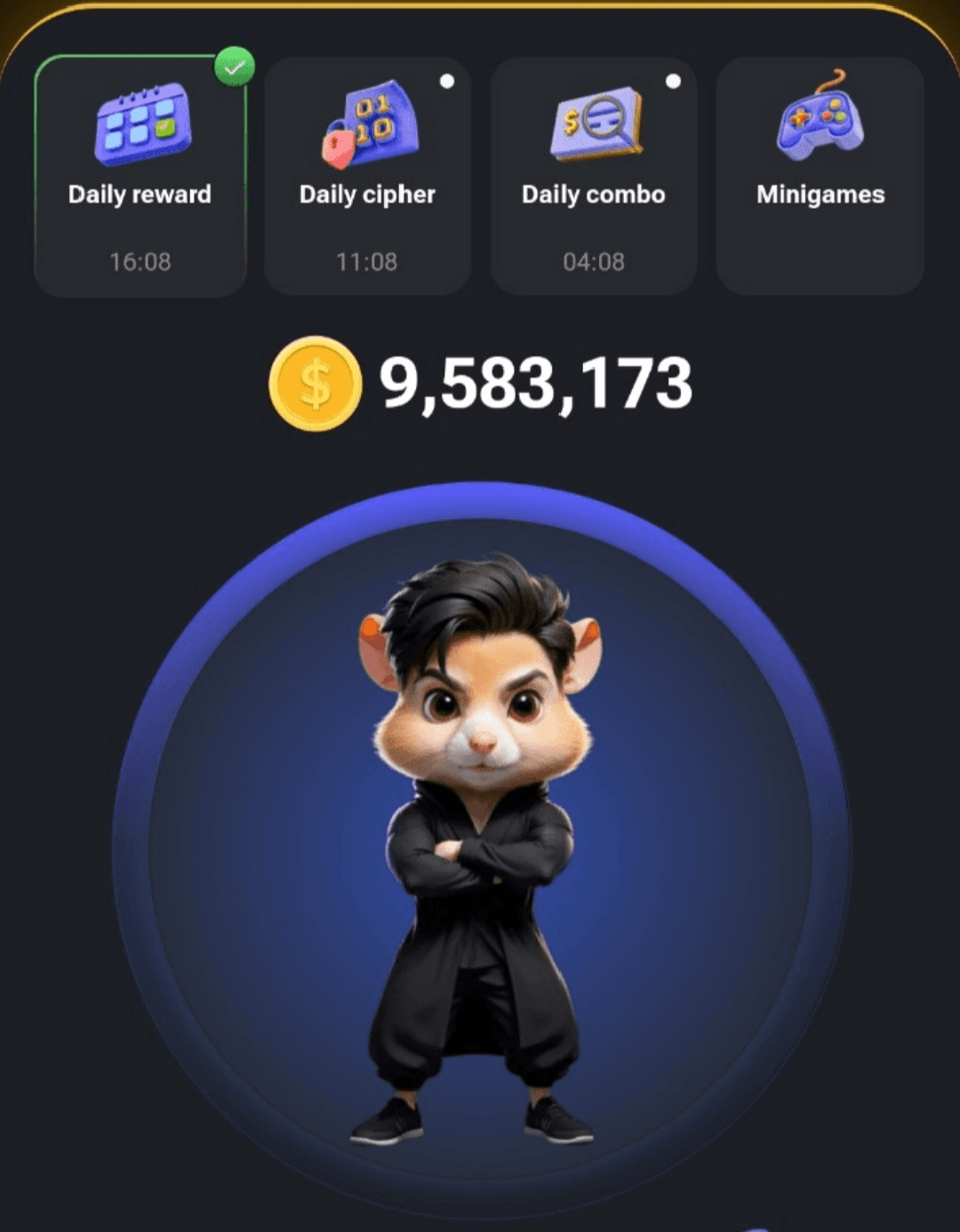Open the Daily reward card
This screenshot has height=1232, width=960.
(x=140, y=176)
